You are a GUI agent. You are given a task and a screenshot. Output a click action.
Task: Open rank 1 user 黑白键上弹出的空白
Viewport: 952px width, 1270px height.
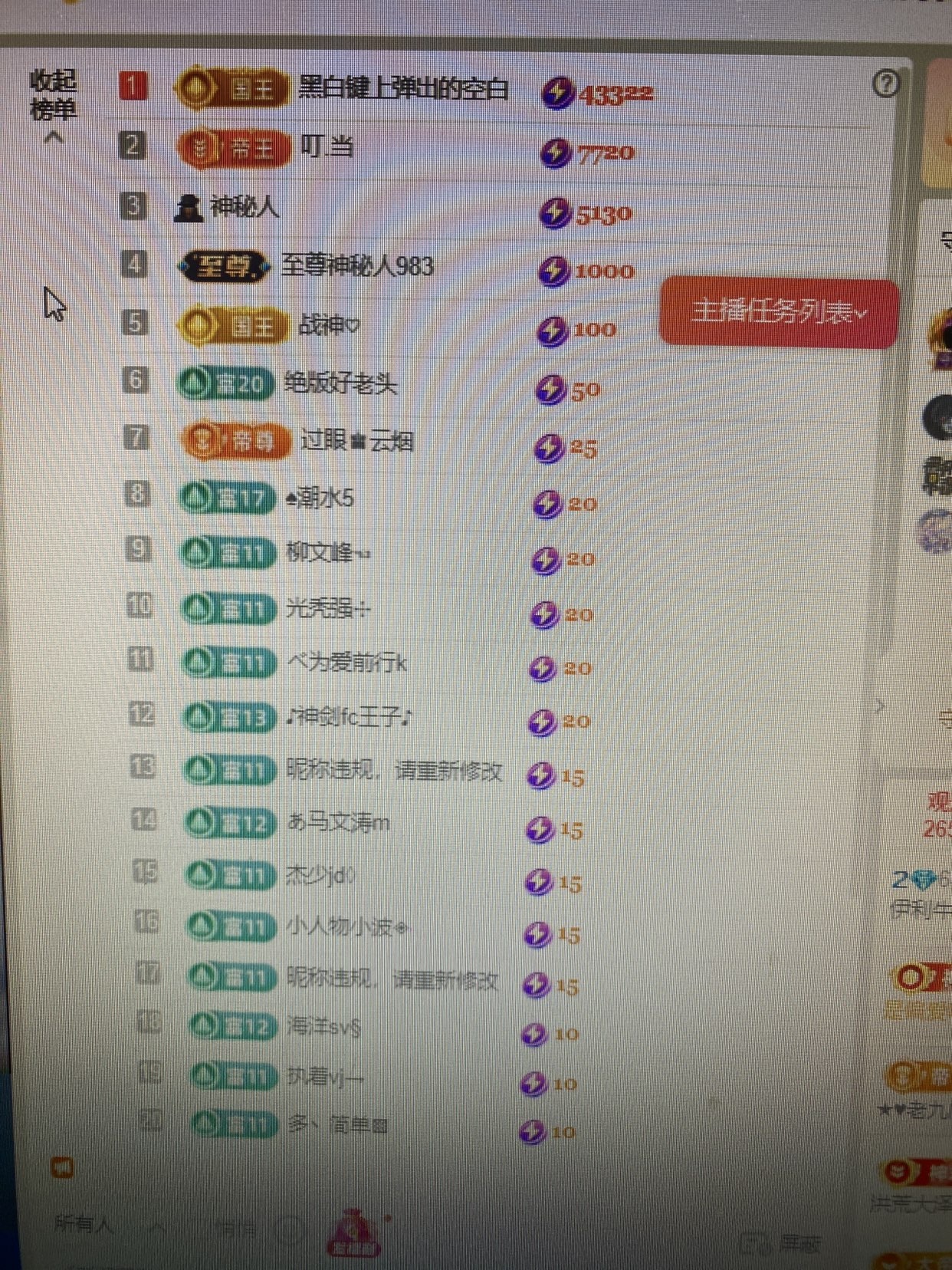coord(402,90)
